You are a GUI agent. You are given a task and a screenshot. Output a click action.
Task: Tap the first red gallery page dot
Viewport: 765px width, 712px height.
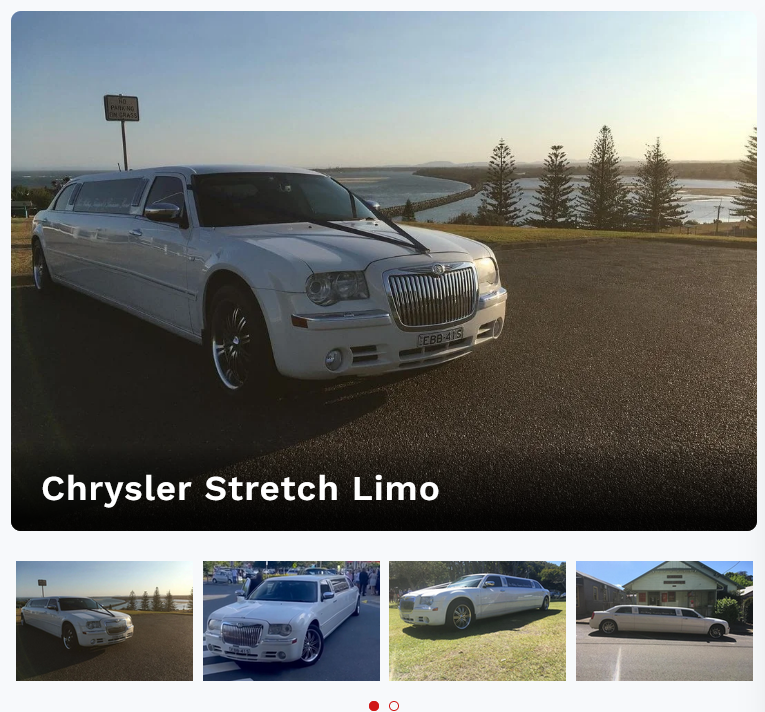coord(374,706)
